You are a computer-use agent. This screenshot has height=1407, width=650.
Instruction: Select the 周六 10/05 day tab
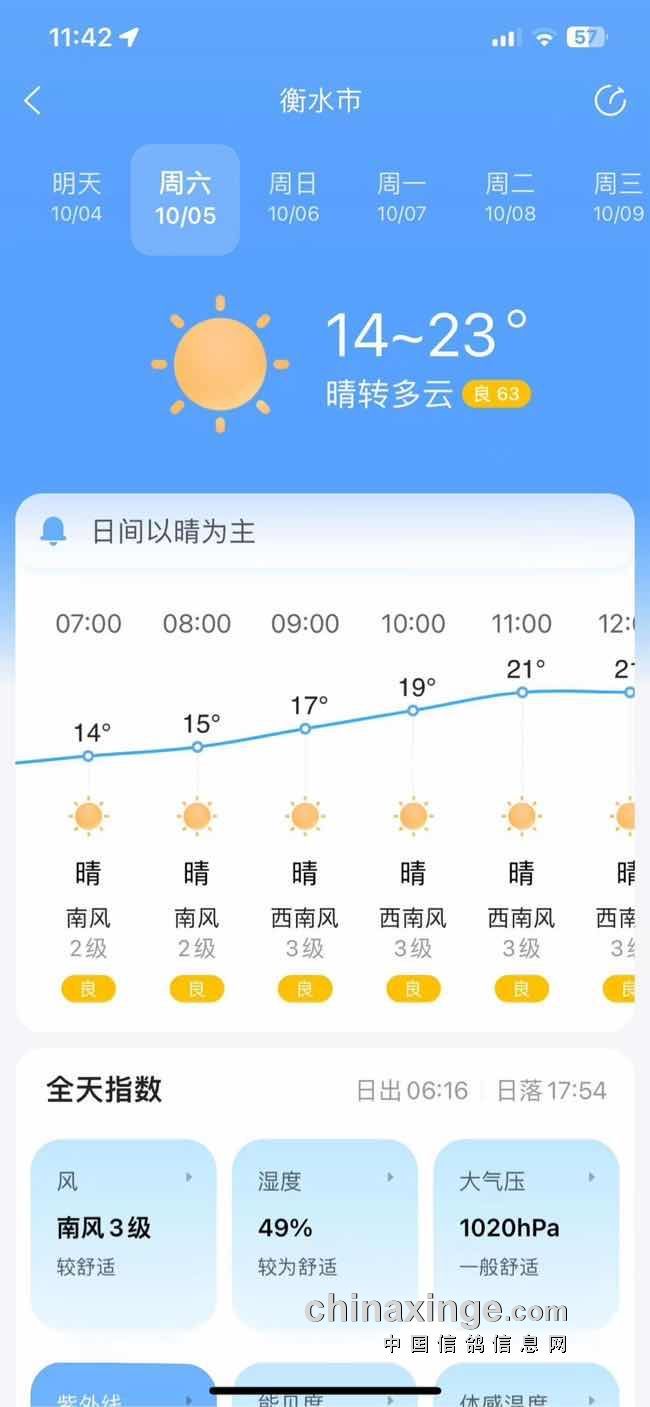point(185,199)
